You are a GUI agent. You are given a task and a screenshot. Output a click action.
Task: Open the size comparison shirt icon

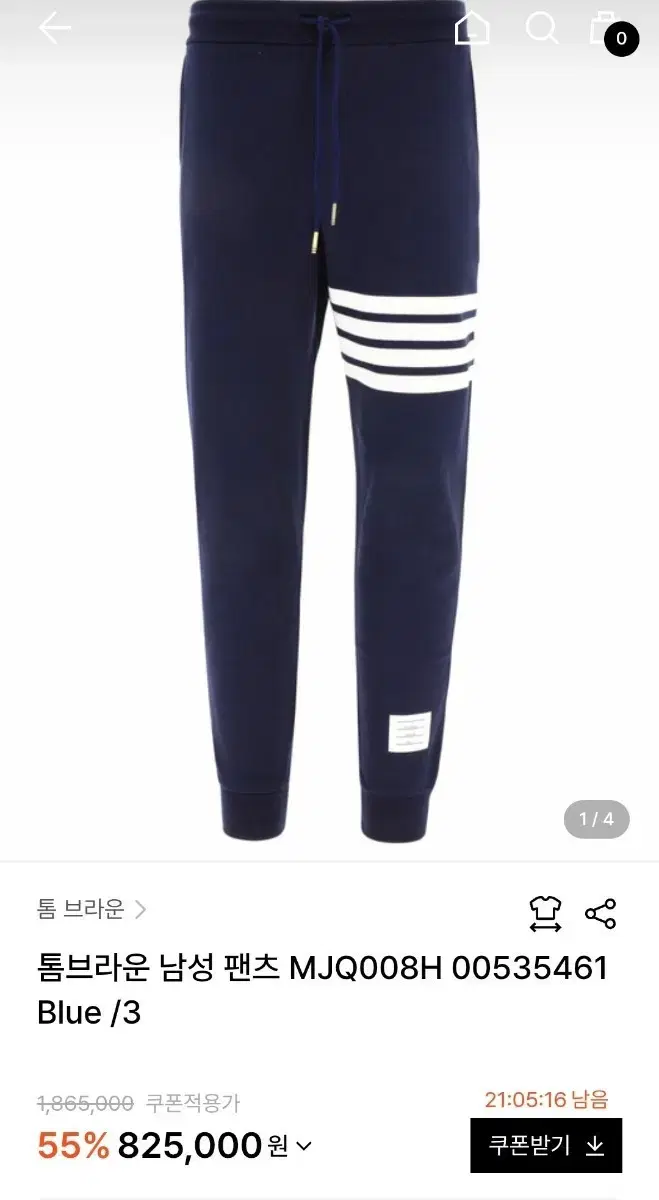(x=546, y=914)
